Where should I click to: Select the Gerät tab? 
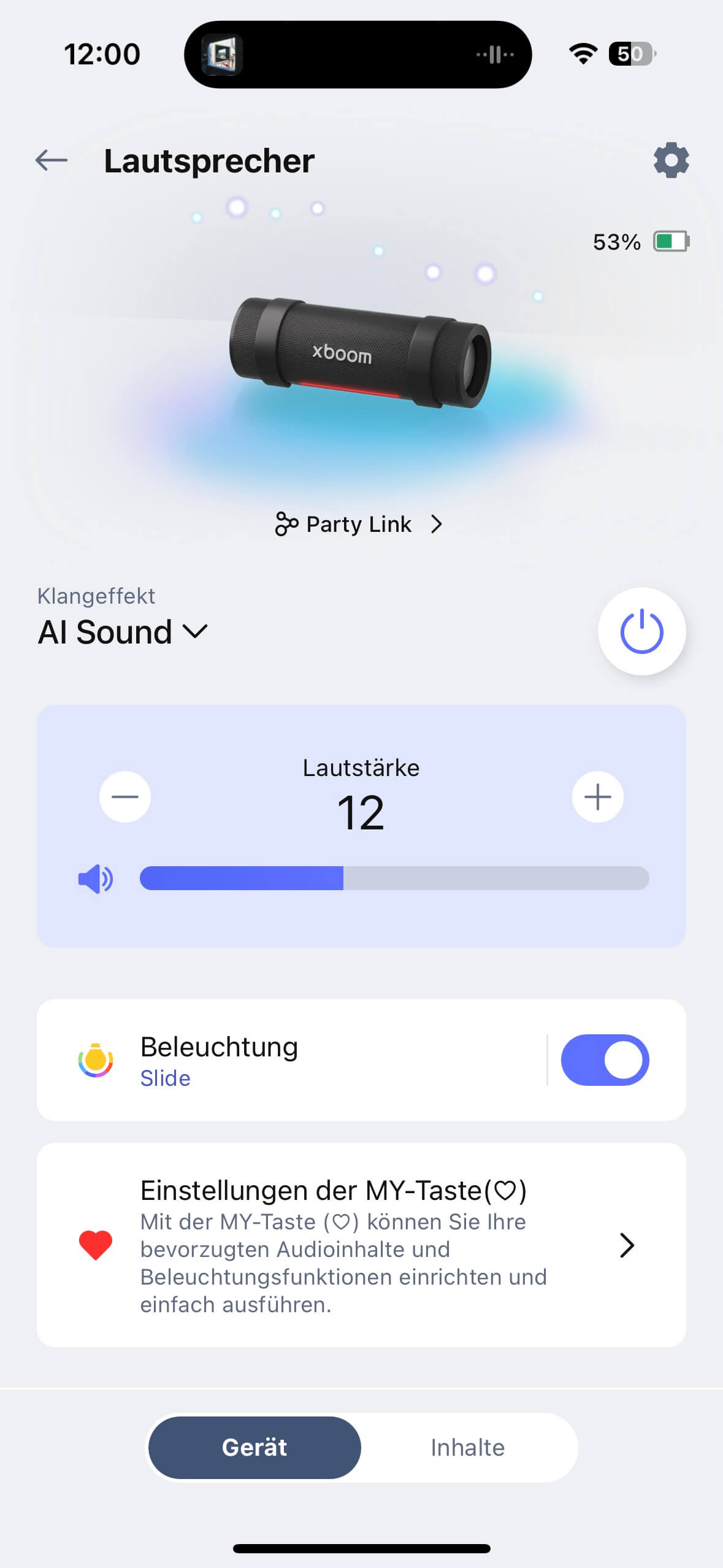tap(254, 1448)
